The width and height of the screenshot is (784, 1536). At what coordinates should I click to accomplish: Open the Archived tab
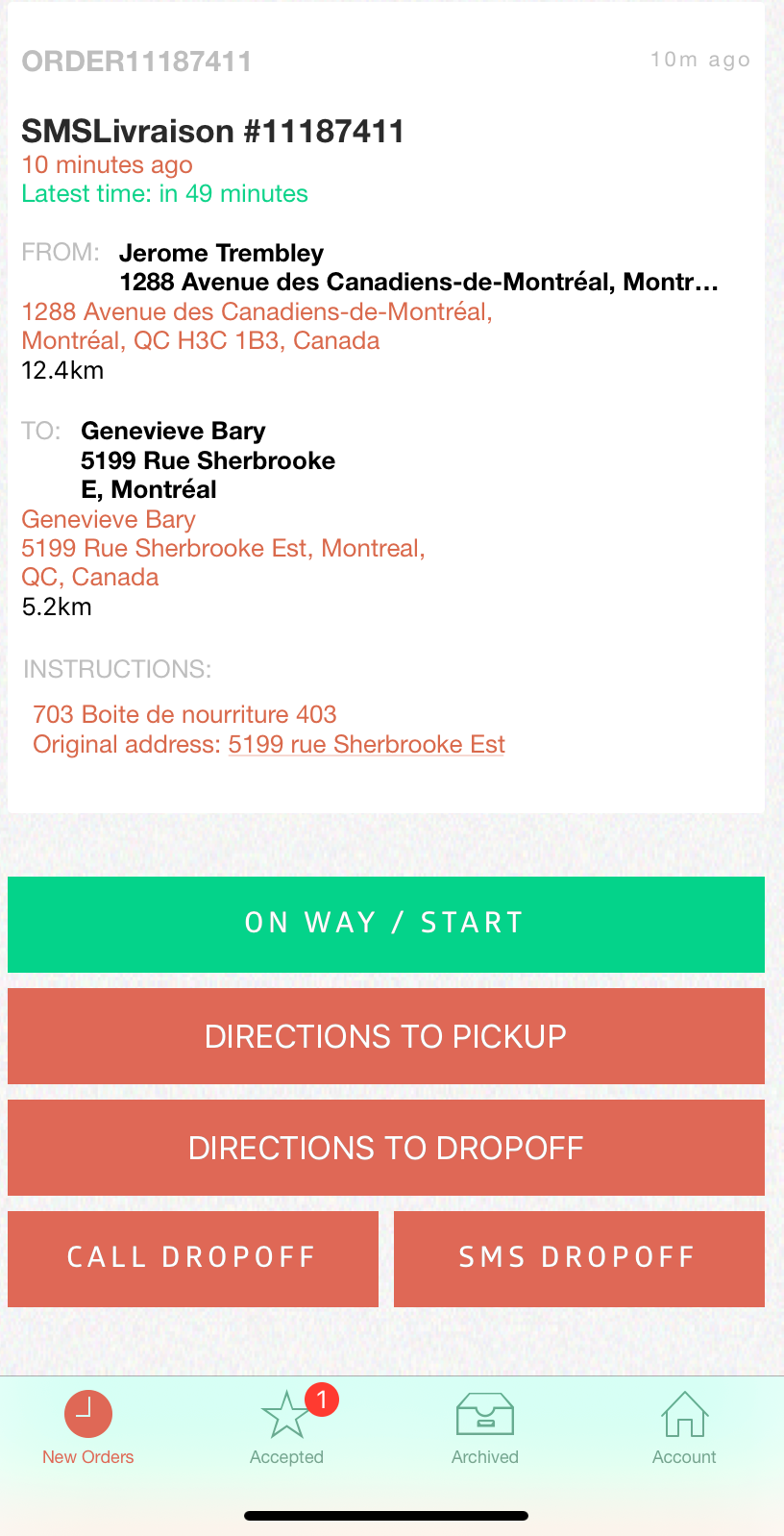tap(485, 1428)
